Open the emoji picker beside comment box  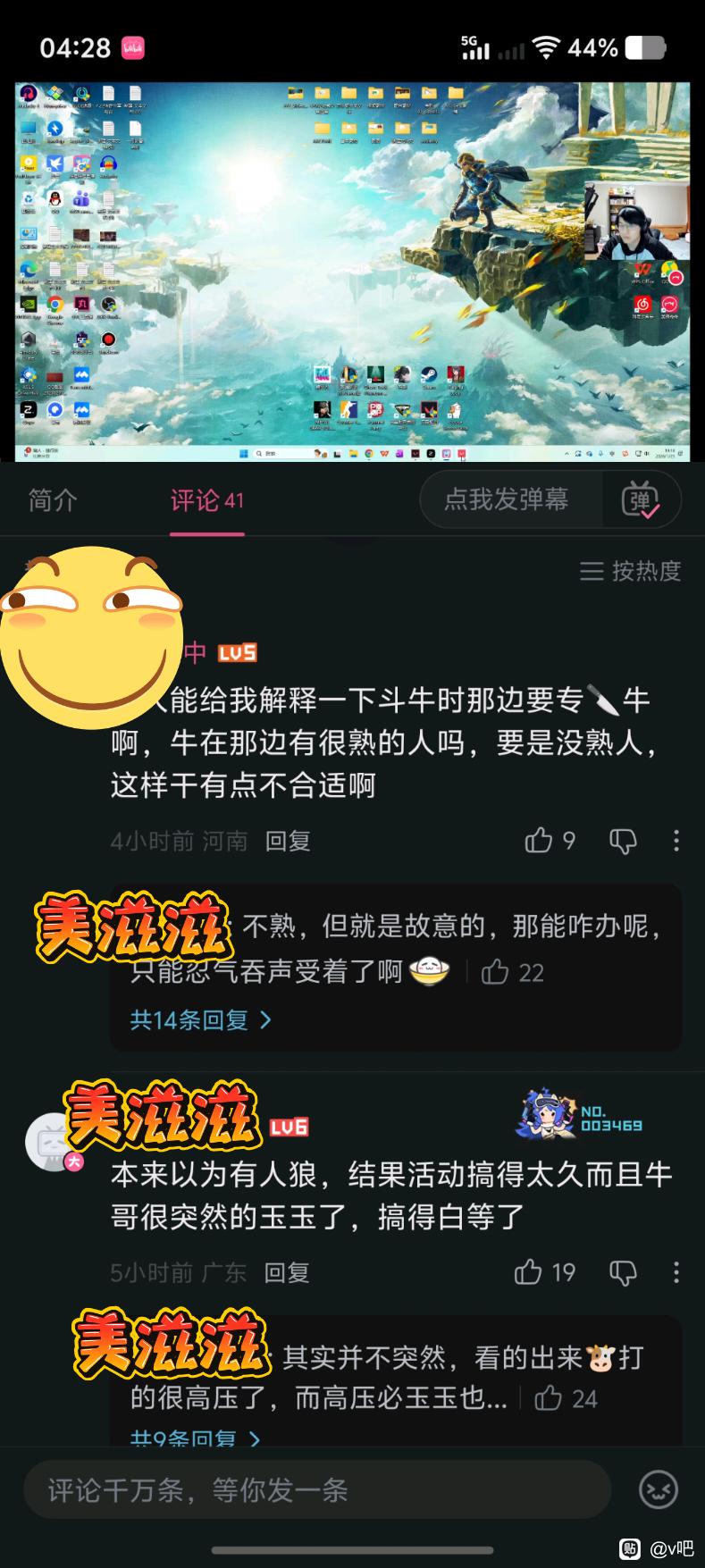click(659, 1489)
